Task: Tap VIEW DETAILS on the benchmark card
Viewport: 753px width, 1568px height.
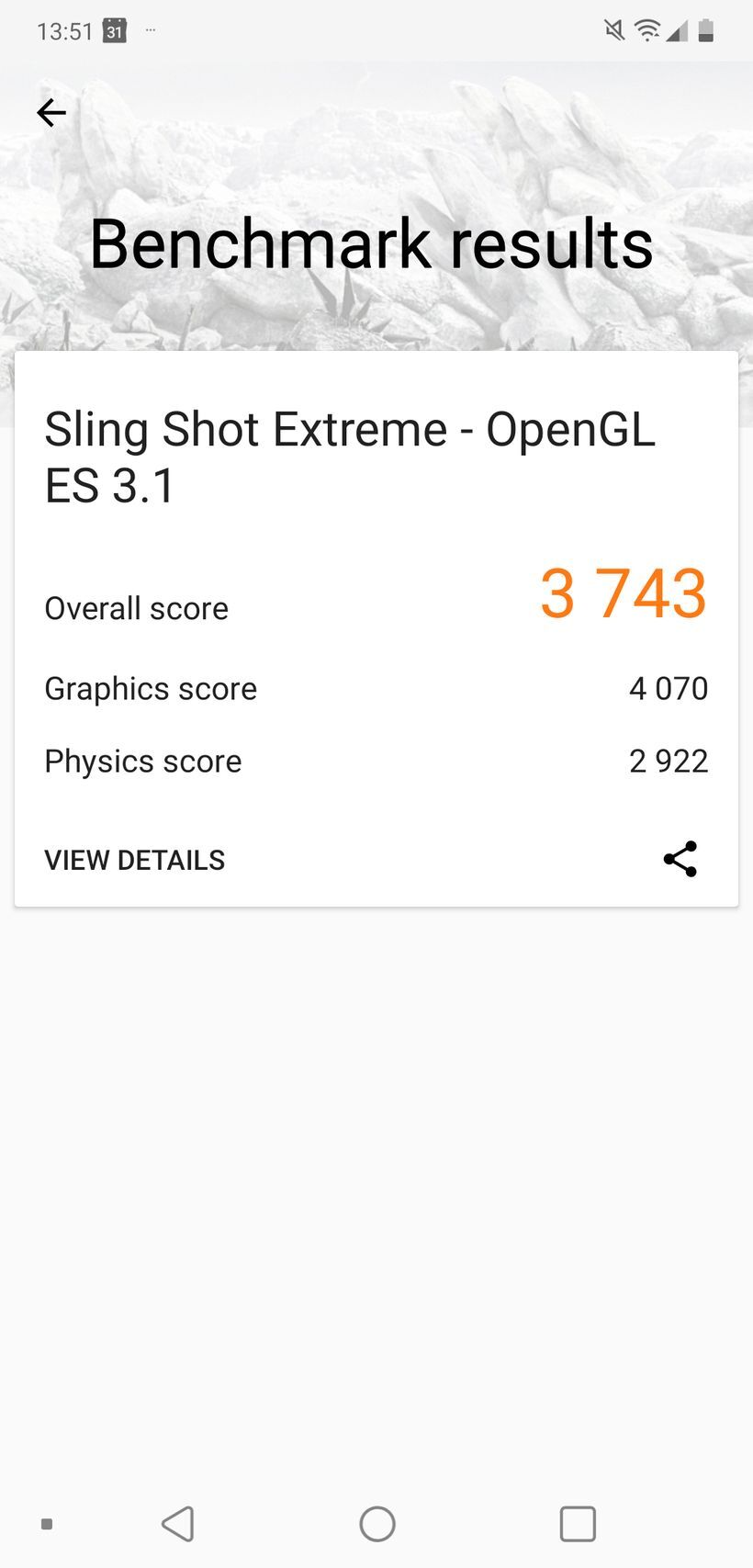Action: pyautogui.click(x=134, y=860)
